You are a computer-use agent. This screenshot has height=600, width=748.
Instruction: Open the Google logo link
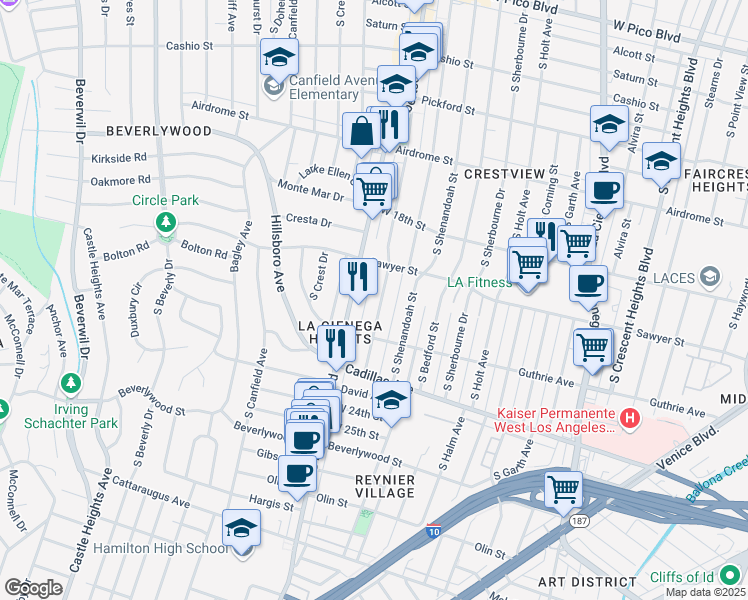point(33,588)
